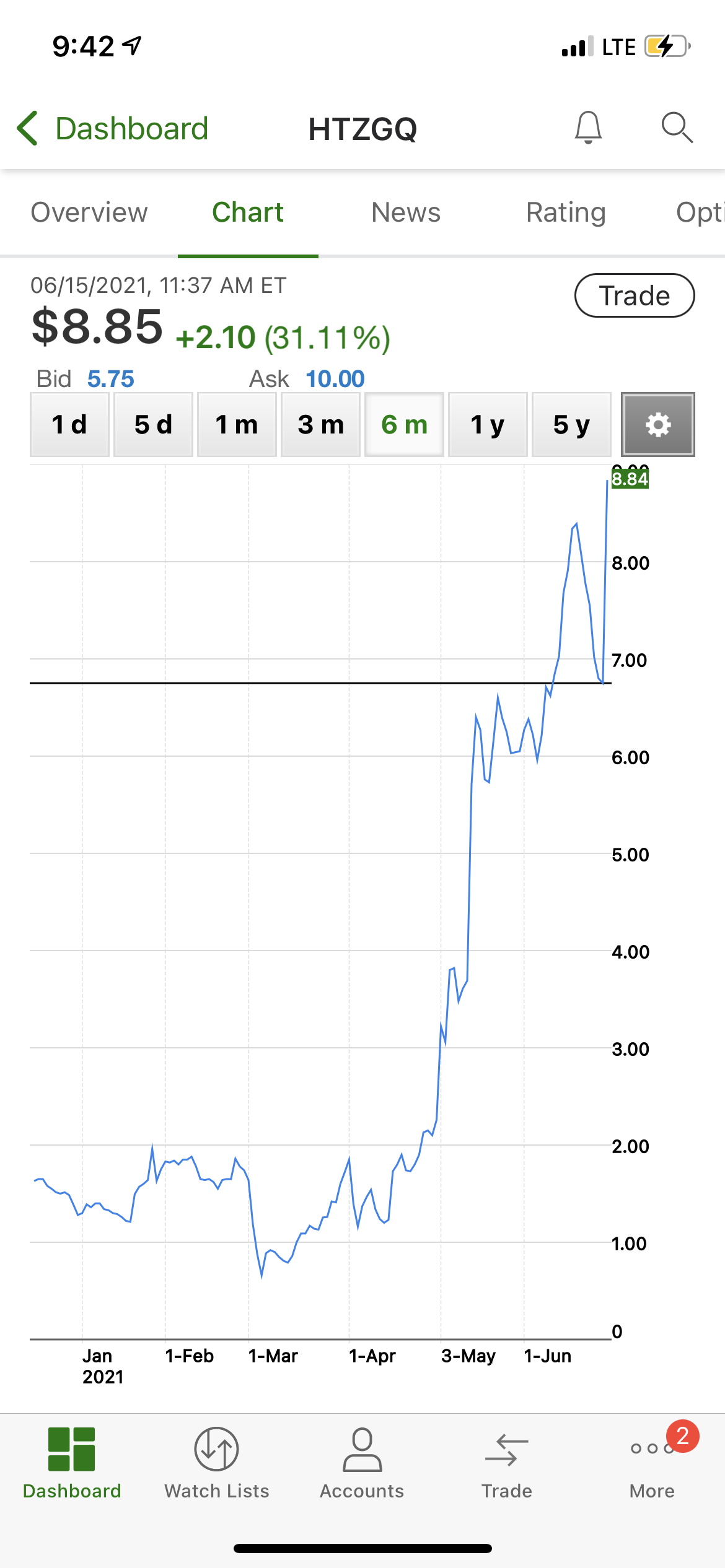
Task: Switch to the News tab
Action: point(406,212)
